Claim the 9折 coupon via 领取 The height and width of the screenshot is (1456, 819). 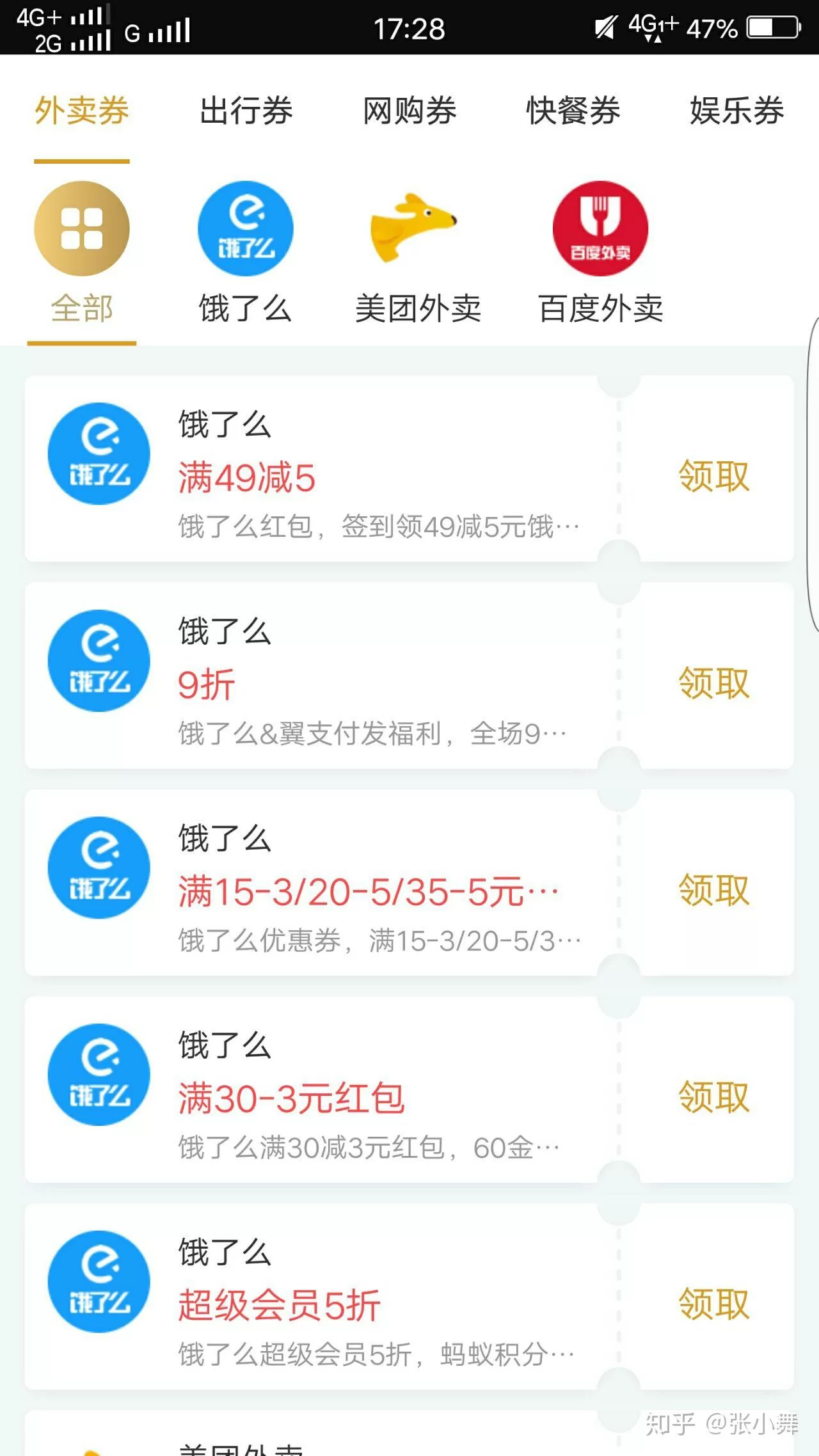pos(715,683)
